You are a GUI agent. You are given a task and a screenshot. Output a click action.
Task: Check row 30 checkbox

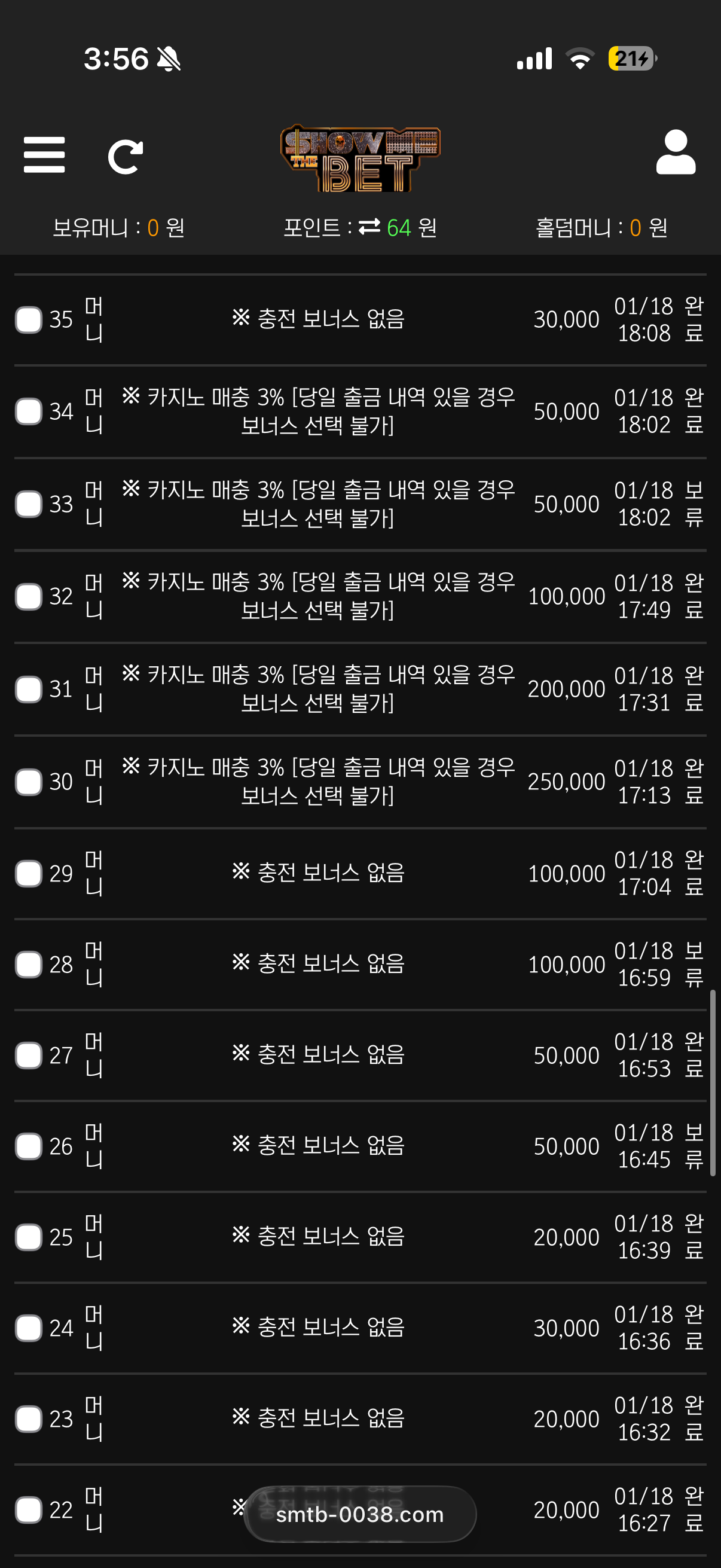(29, 782)
